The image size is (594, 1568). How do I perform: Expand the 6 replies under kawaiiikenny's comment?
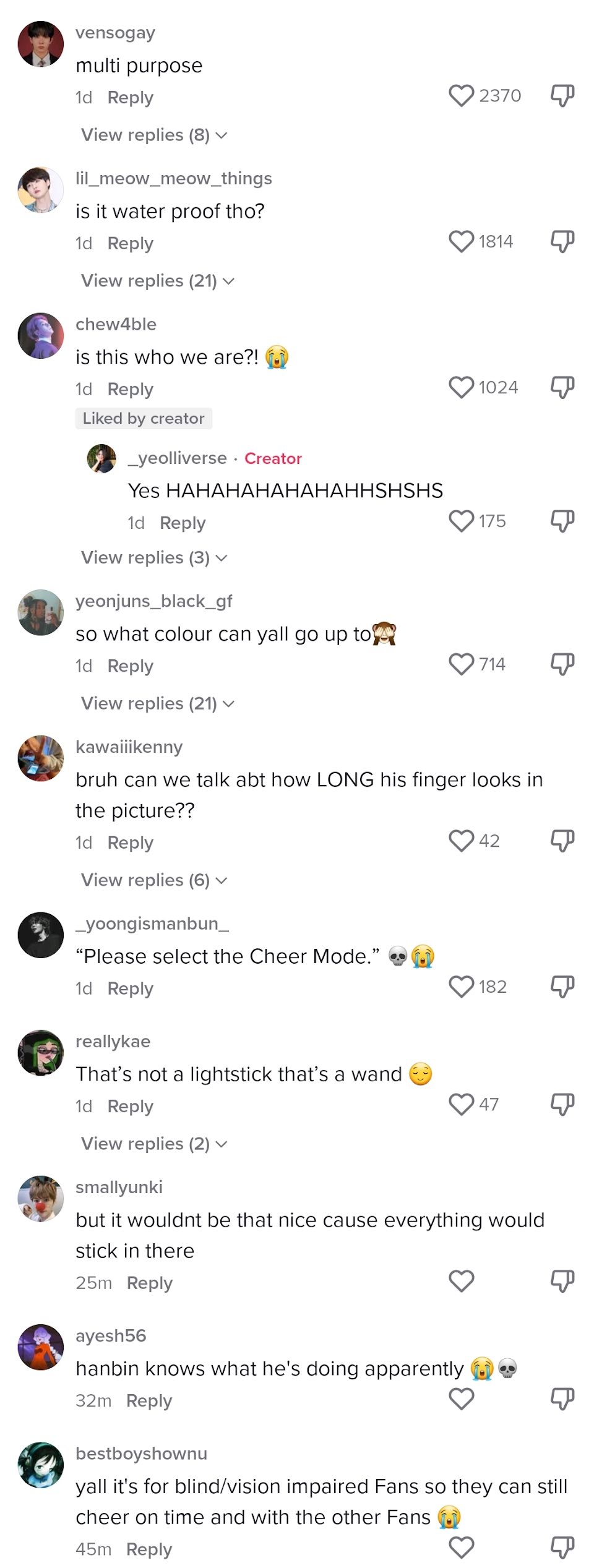click(154, 880)
